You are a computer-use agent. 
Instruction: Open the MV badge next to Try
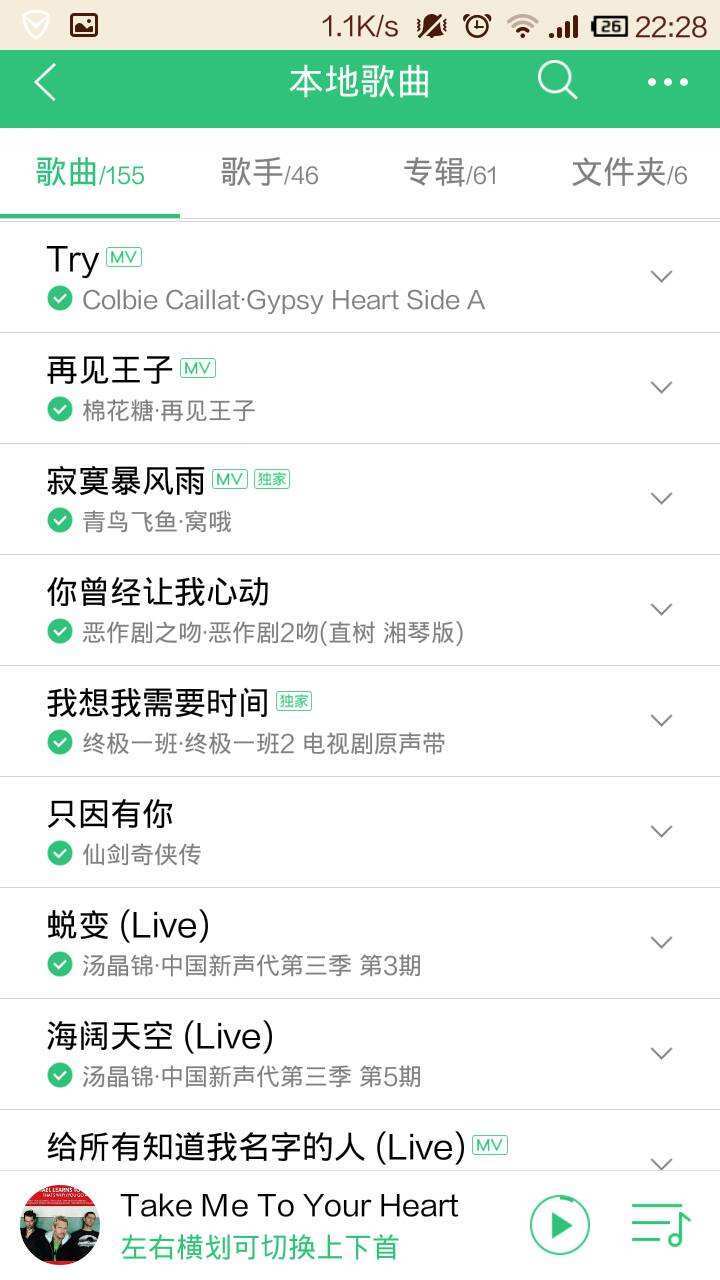coord(124,257)
